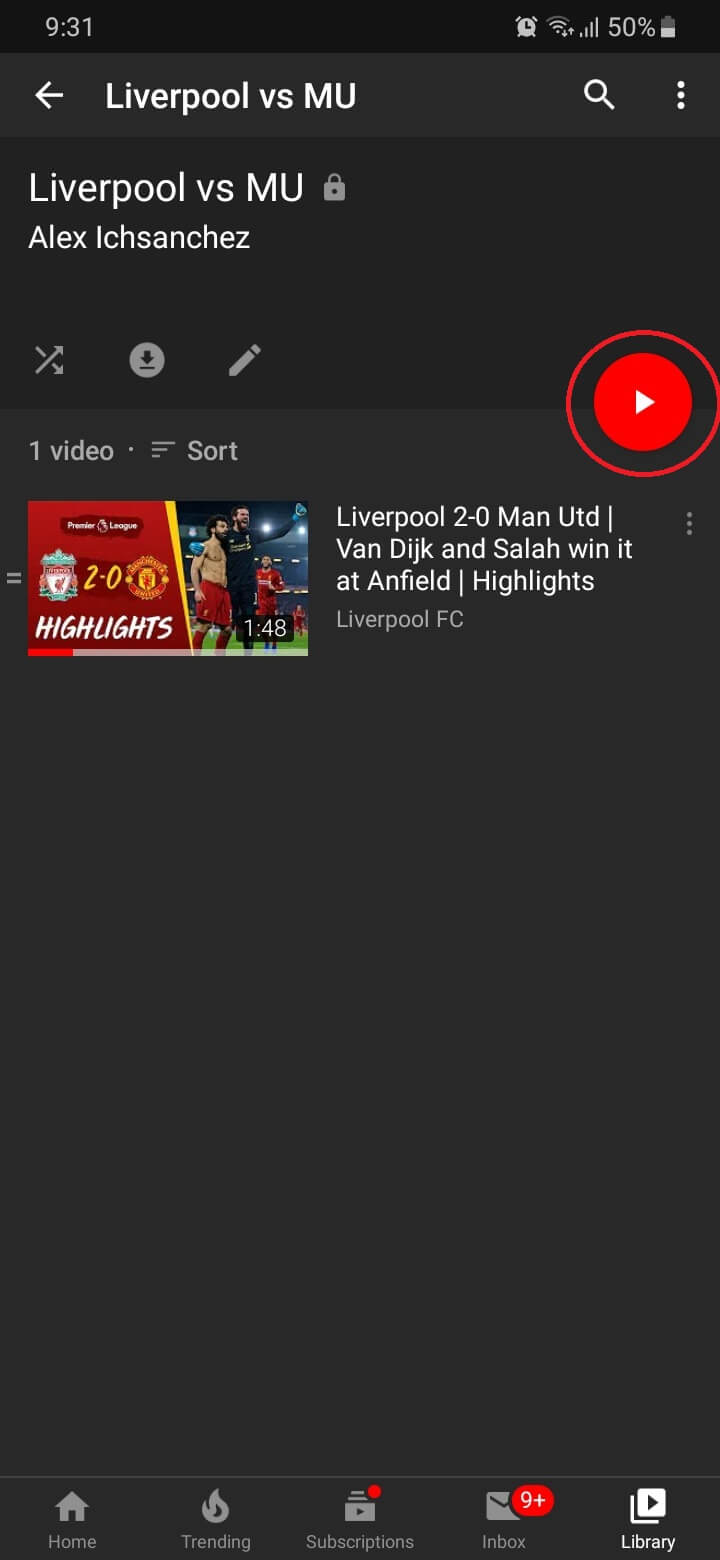Open the app bar overflow menu
This screenshot has width=720, height=1560.
coord(681,96)
